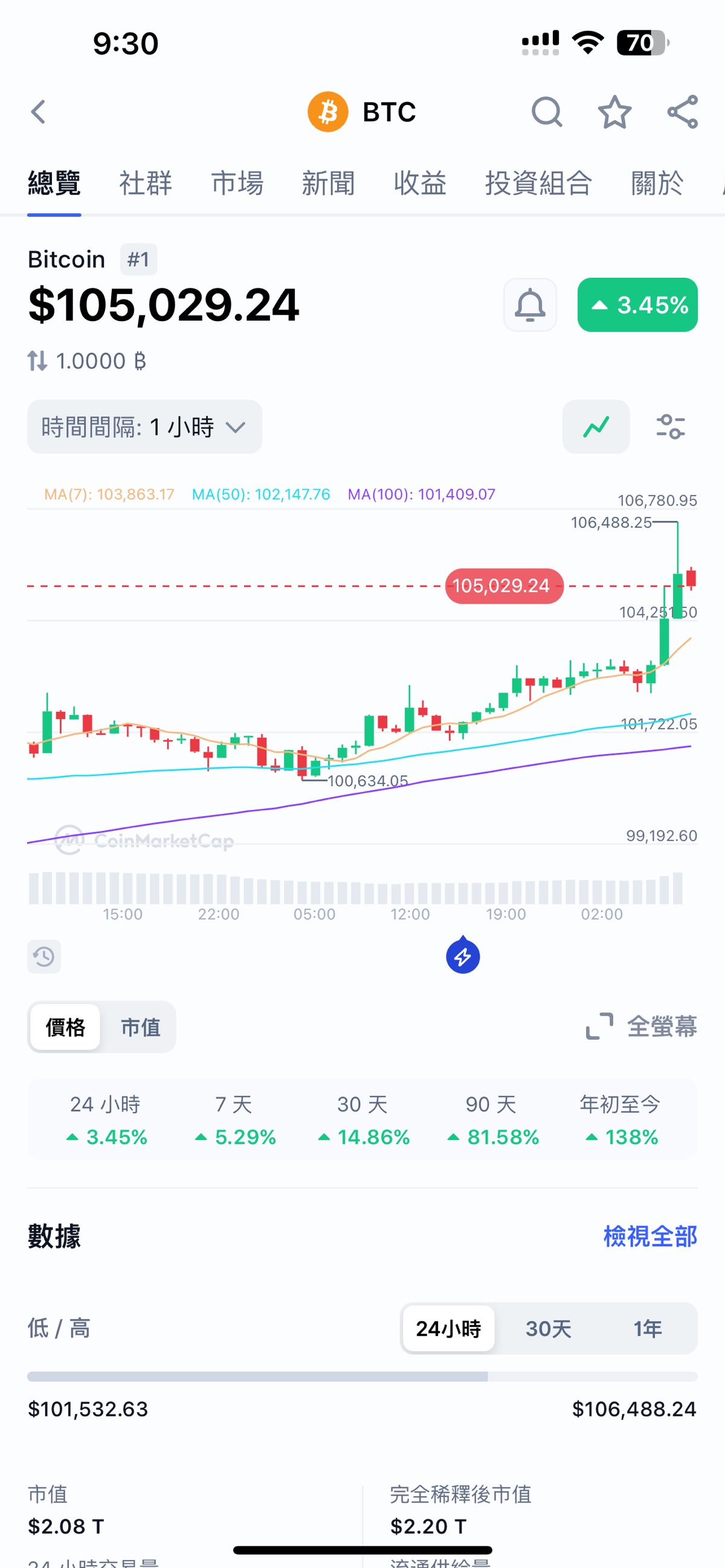Switch chart to 市值

pyautogui.click(x=140, y=1028)
